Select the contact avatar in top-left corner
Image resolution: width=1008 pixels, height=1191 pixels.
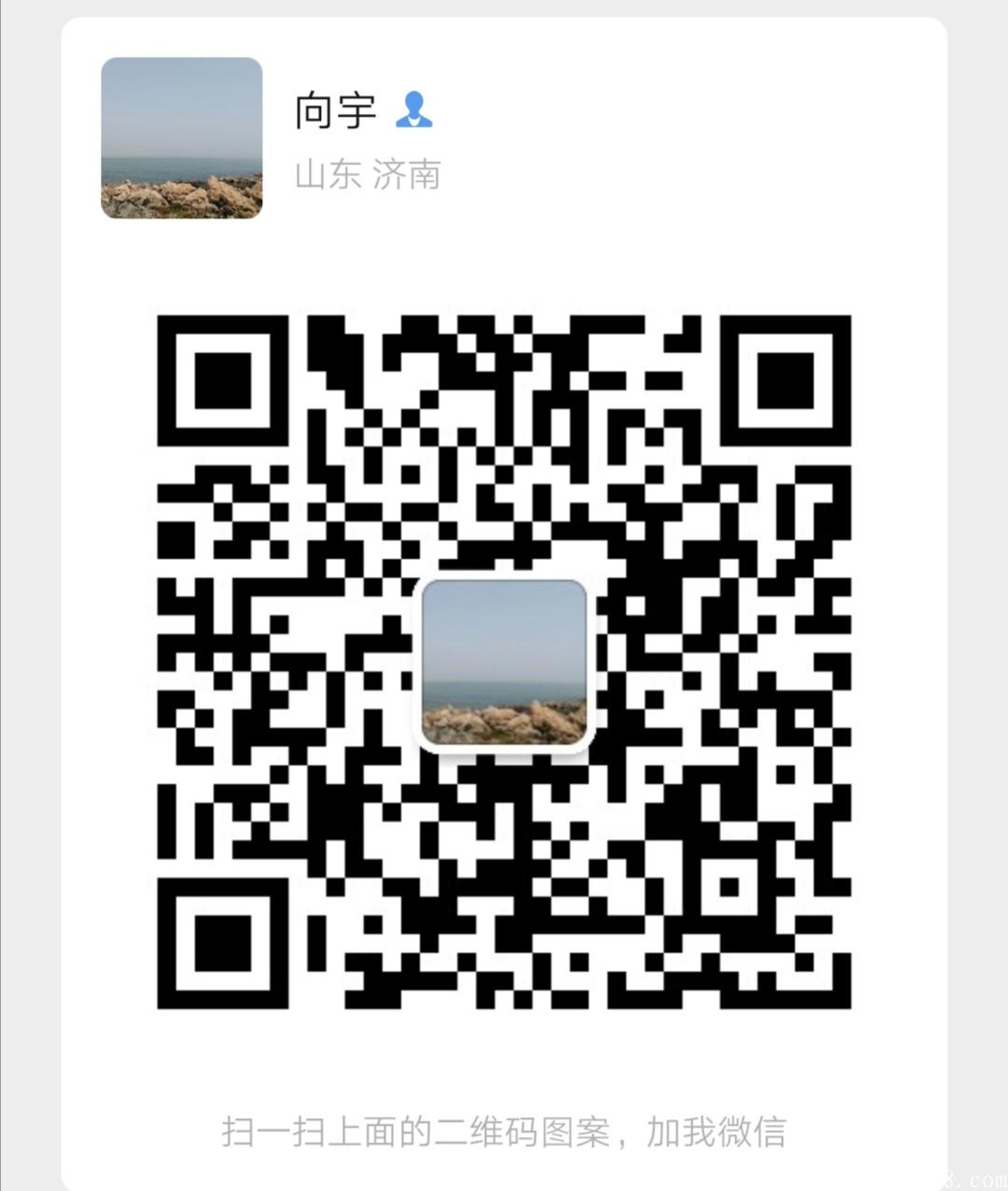182,138
